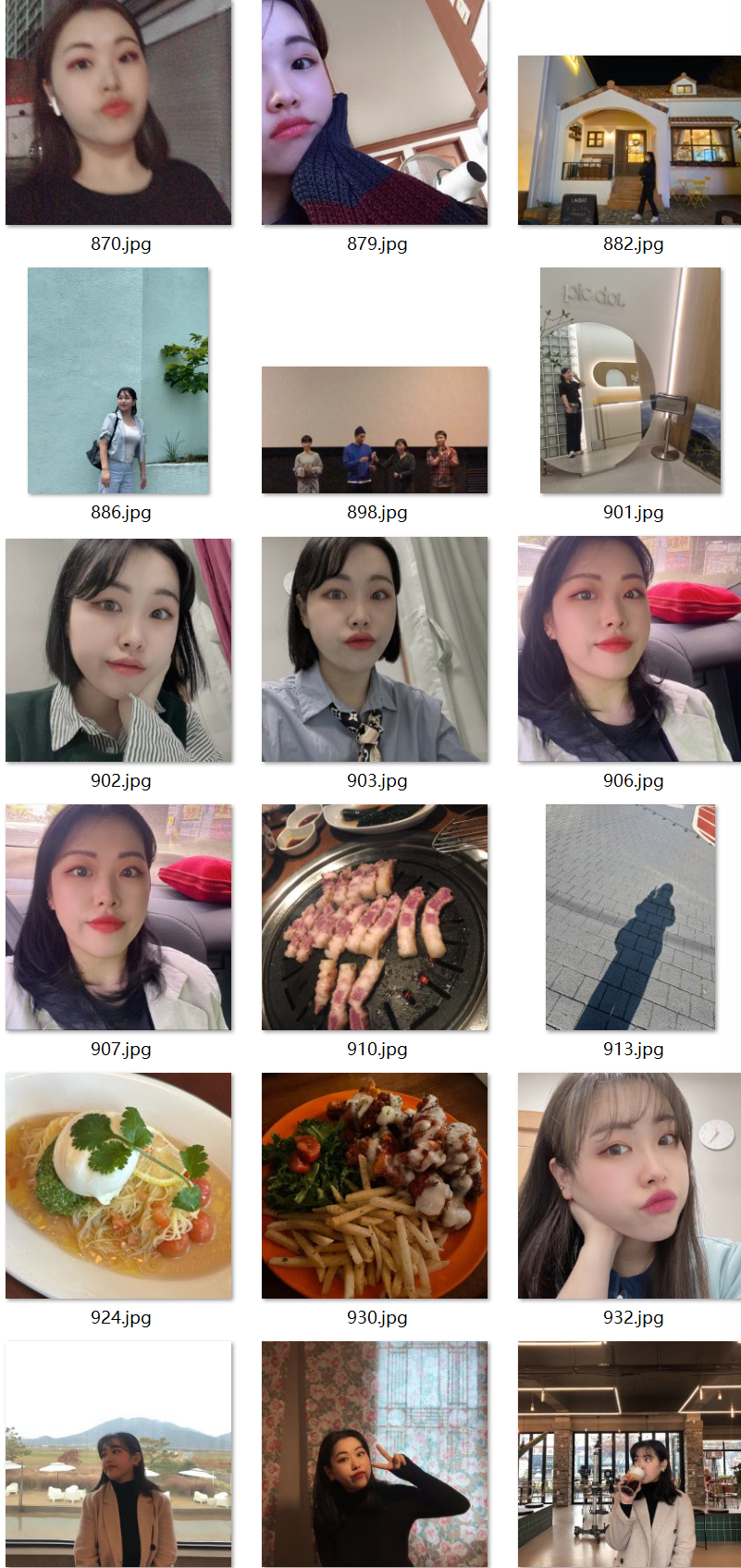Image resolution: width=741 pixels, height=1568 pixels.
Task: Open the photo 903.jpg
Action: pyautogui.click(x=375, y=650)
